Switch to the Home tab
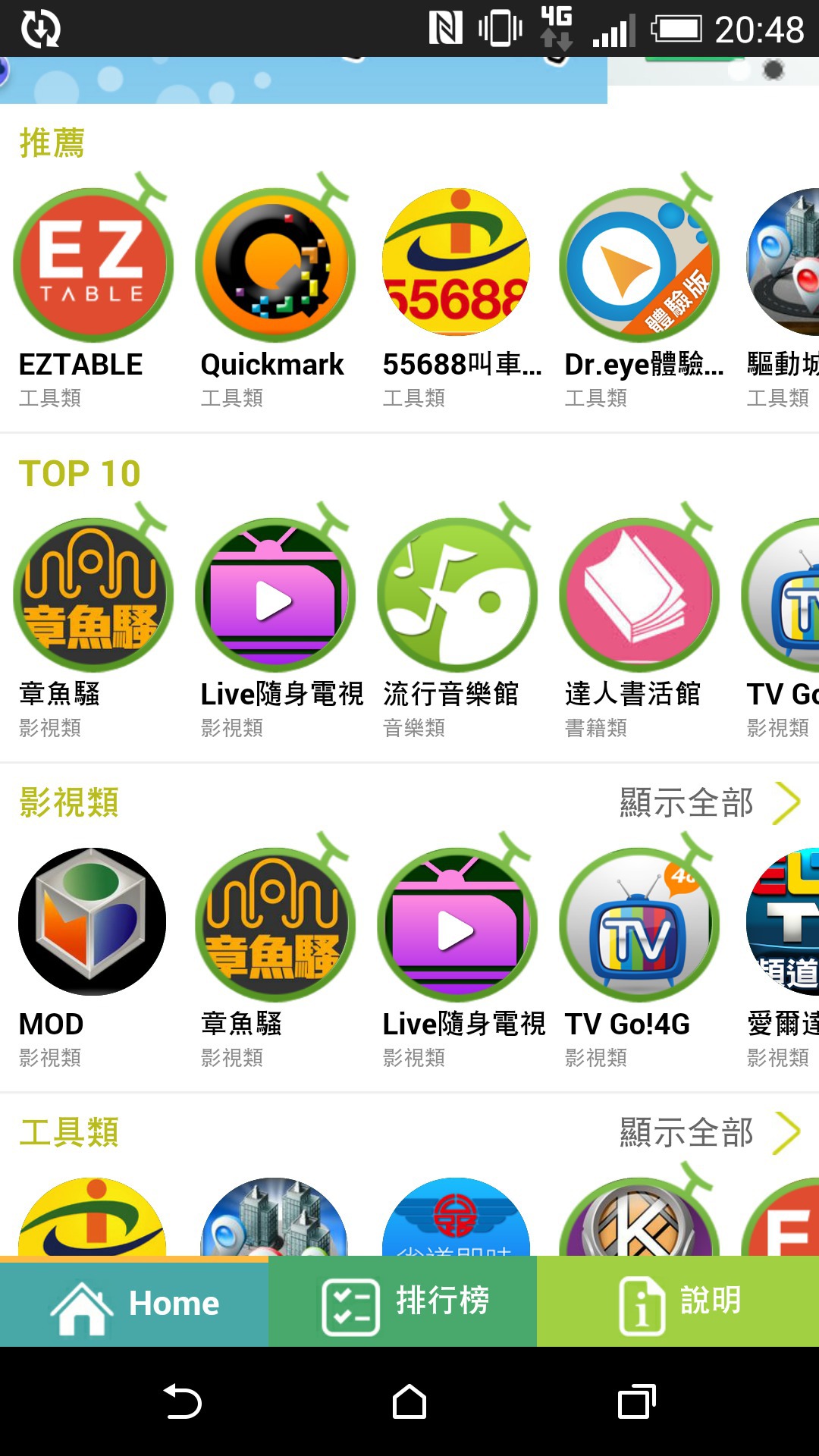The width and height of the screenshot is (819, 1456). pos(134,1302)
